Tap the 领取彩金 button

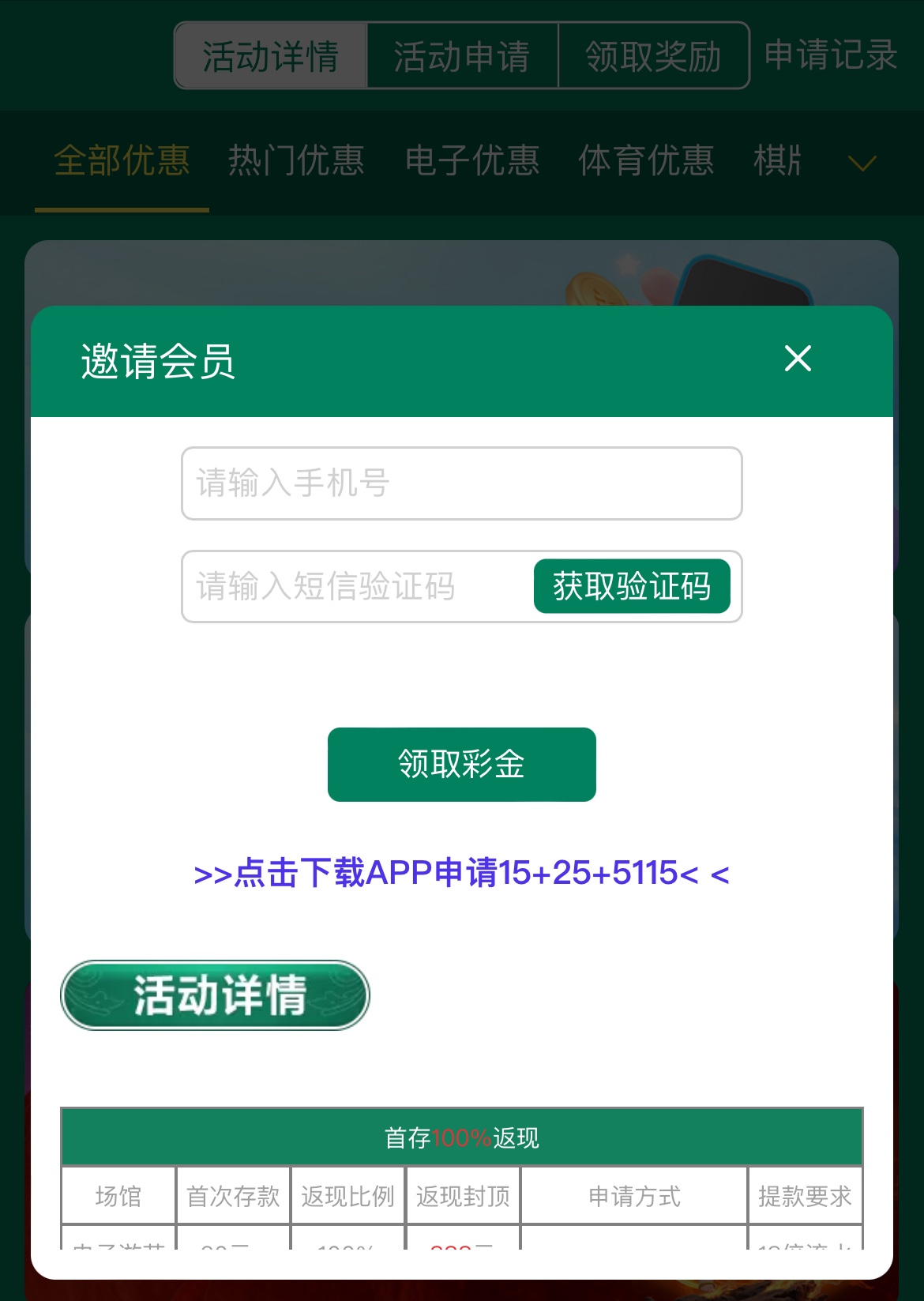click(461, 765)
